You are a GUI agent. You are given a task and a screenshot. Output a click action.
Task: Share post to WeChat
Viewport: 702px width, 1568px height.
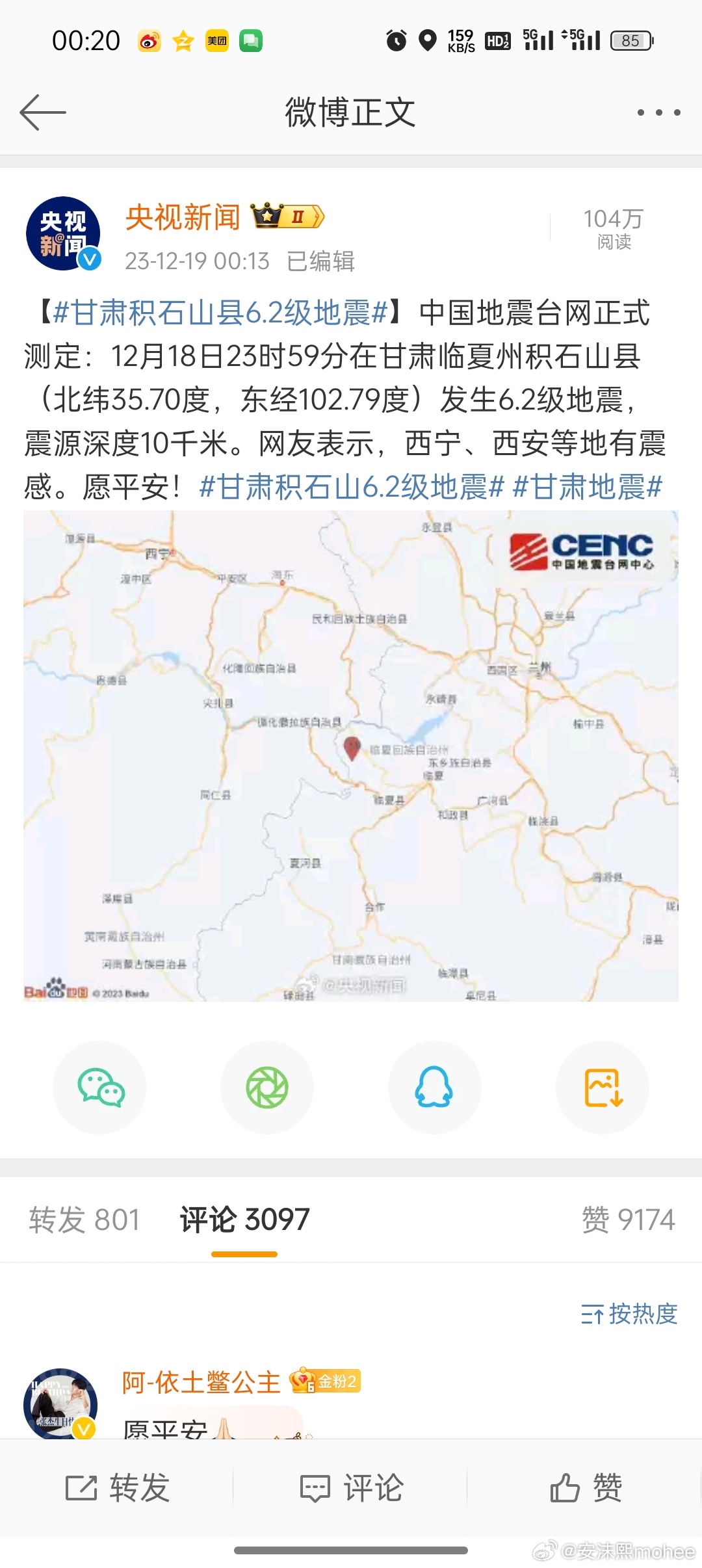(100, 1088)
